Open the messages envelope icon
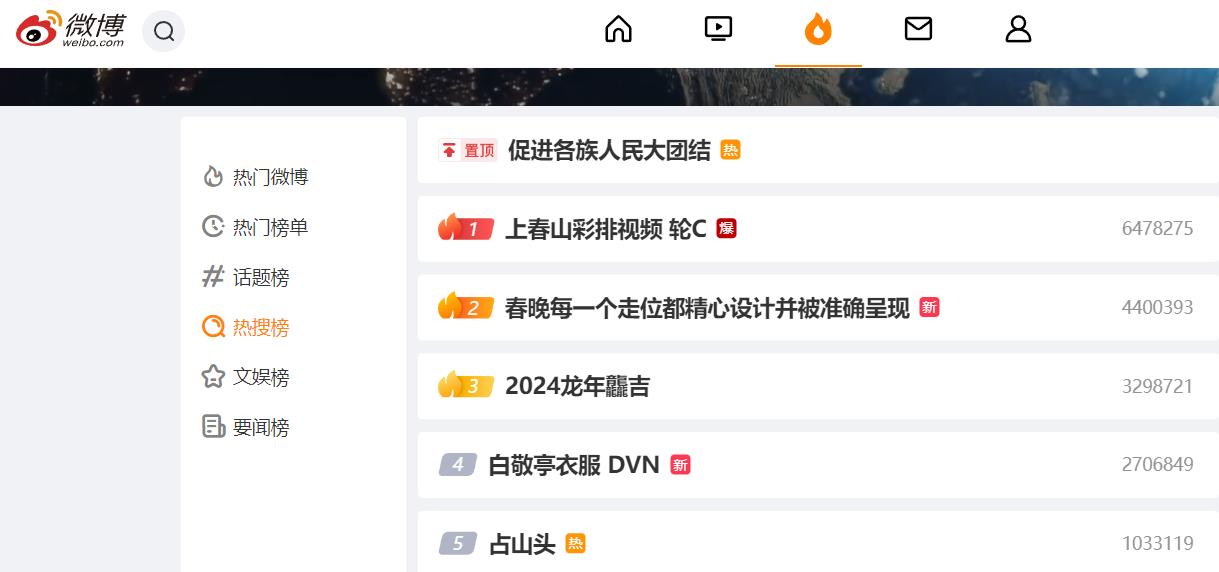Screen dimensions: 1219x572 [x=918, y=30]
